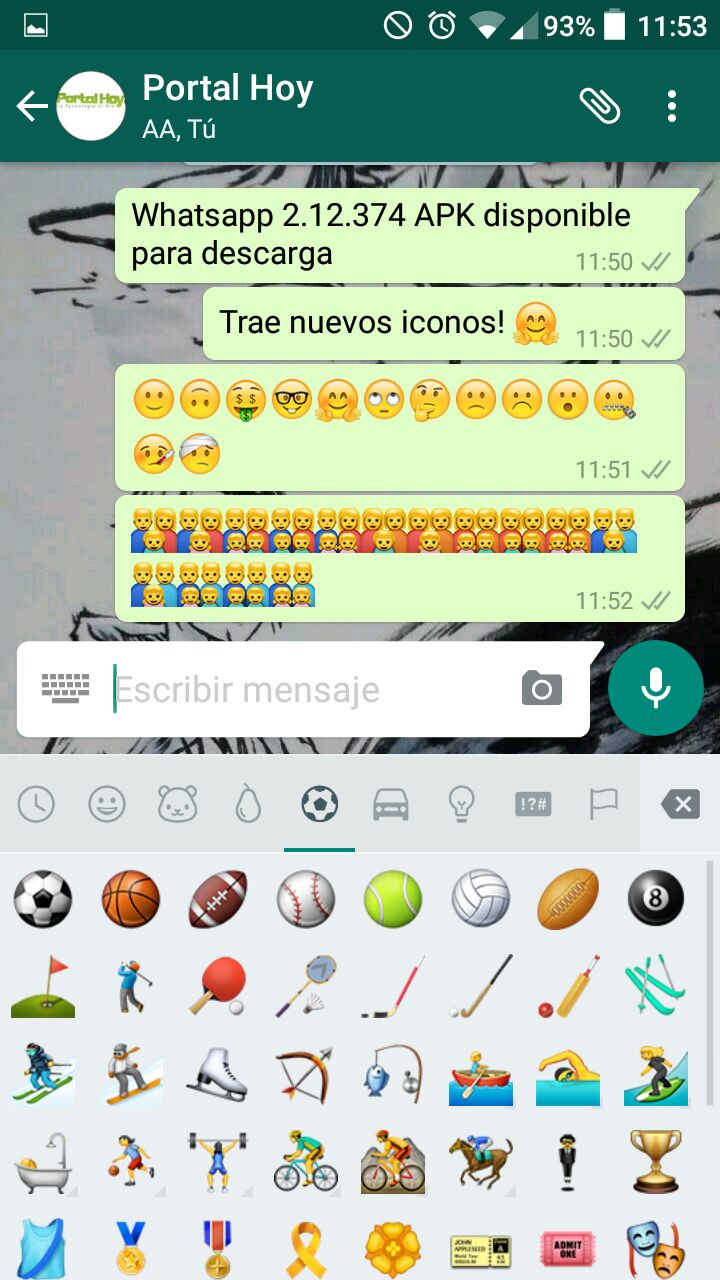
Task: Insert the trophy emoji
Action: coord(656,1160)
